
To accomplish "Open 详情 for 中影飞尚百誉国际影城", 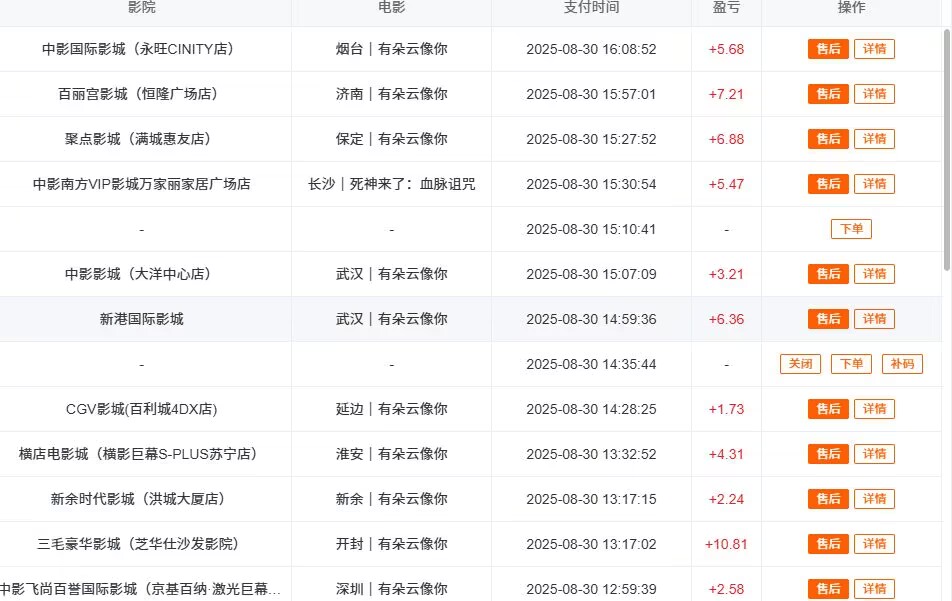I will pos(874,588).
